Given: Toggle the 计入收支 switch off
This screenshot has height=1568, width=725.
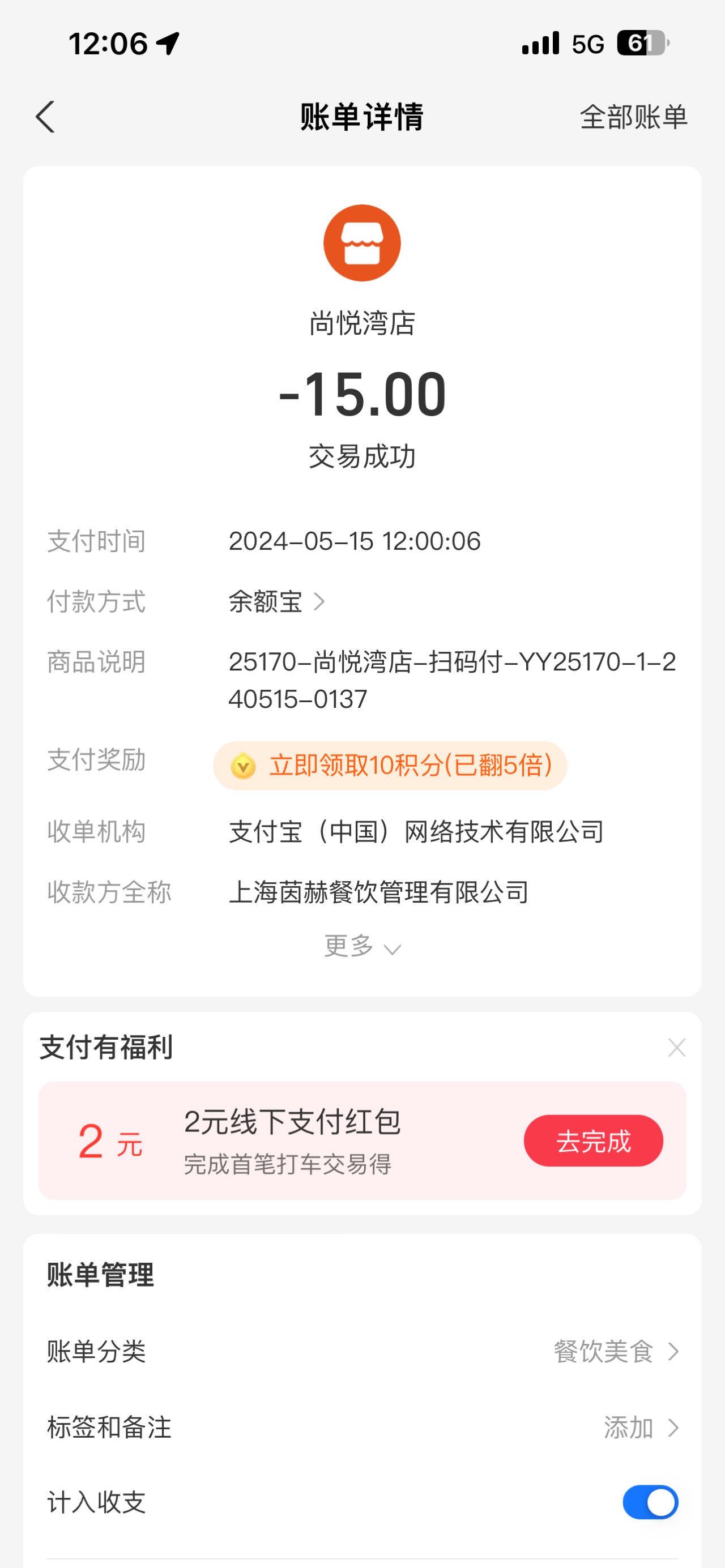Looking at the screenshot, I should click(x=650, y=1502).
